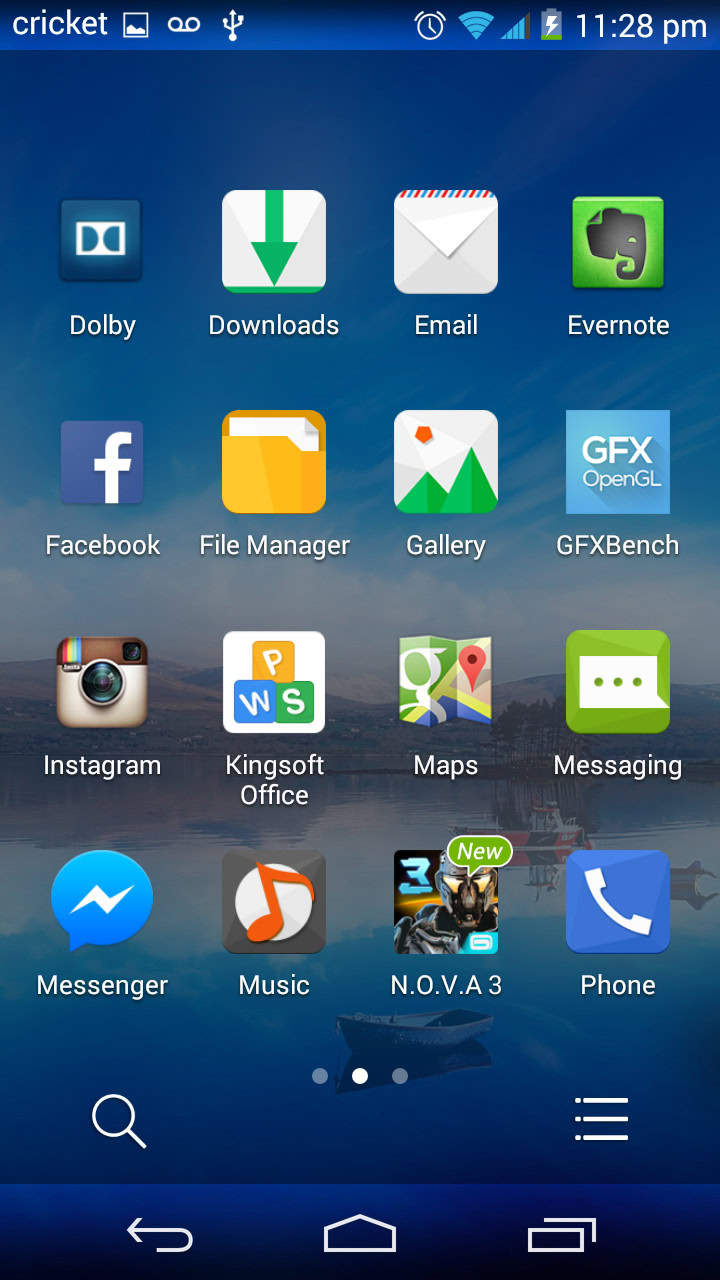
Task: Open Instagram
Action: coord(102,682)
